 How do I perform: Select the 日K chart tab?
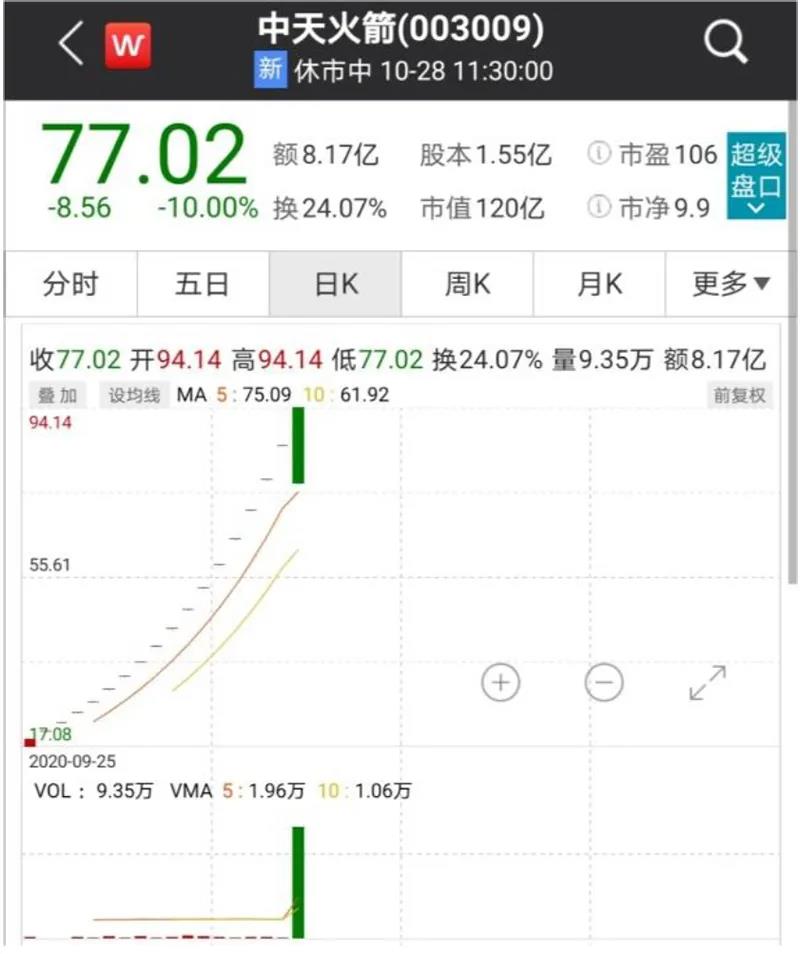click(335, 285)
